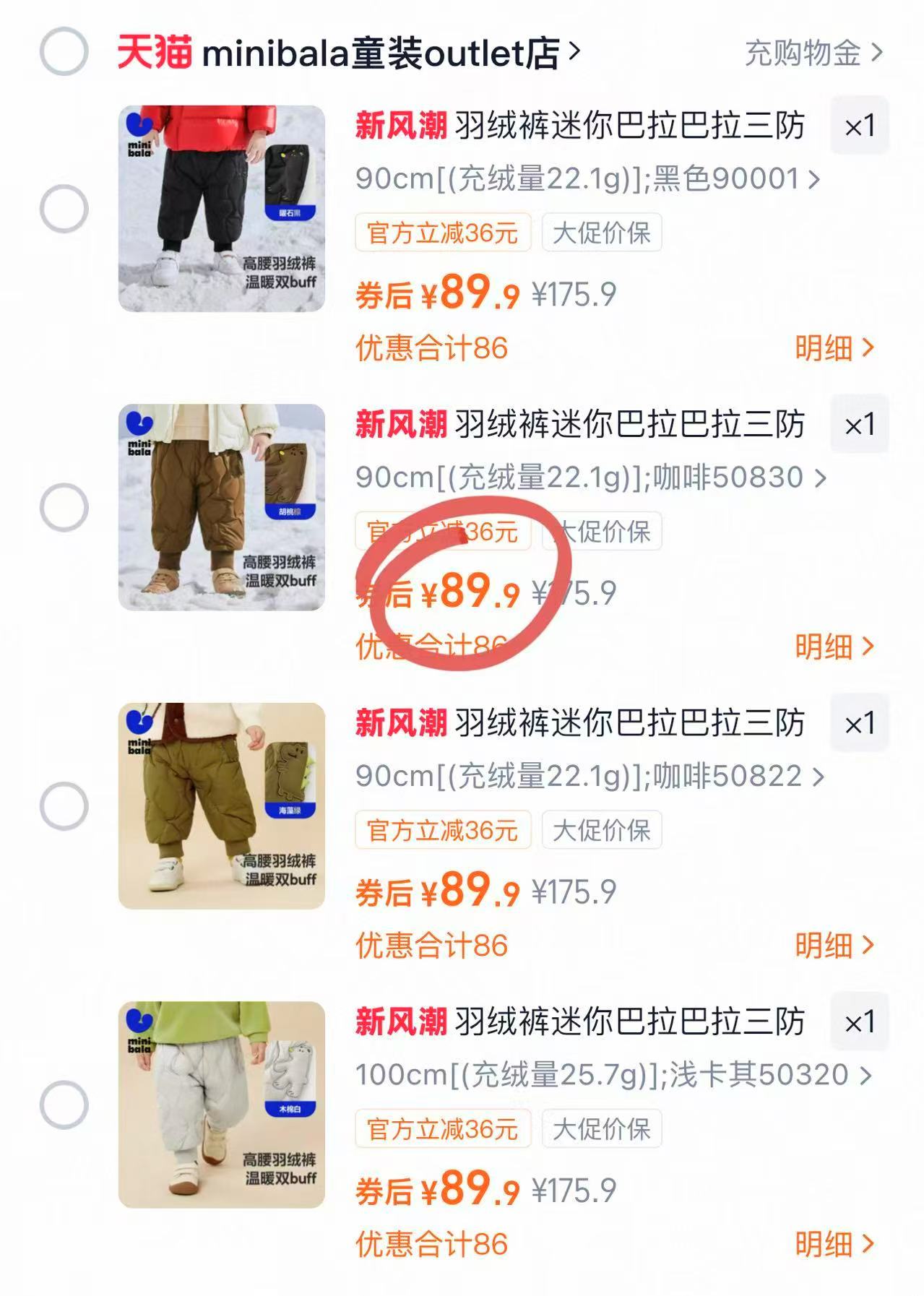Viewport: 924px width, 1296px height.
Task: Open the first 羽绒裤 product title link
Action: 578,126
